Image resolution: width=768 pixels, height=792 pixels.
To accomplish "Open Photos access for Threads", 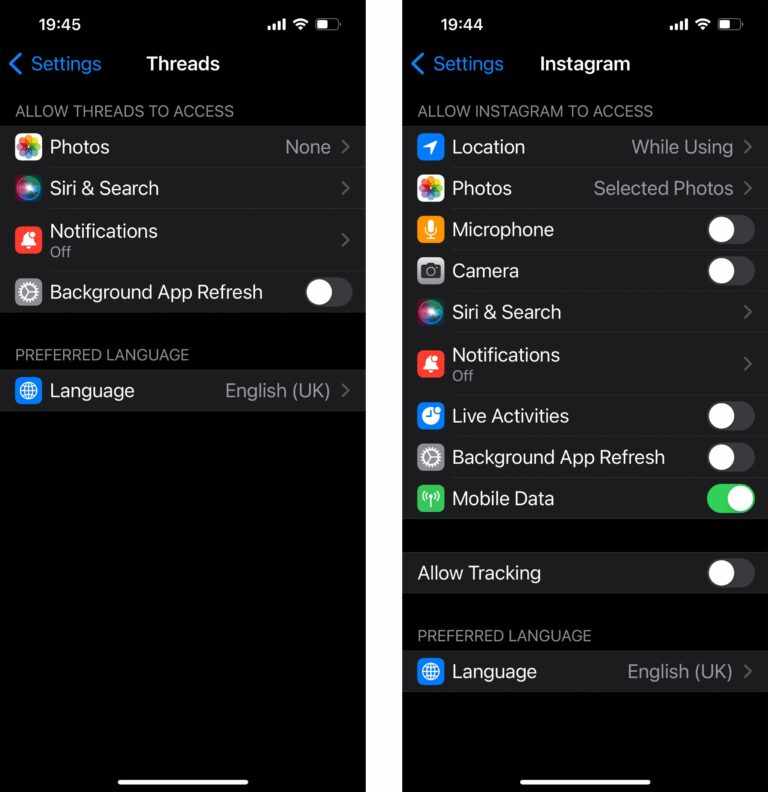I will [182, 147].
